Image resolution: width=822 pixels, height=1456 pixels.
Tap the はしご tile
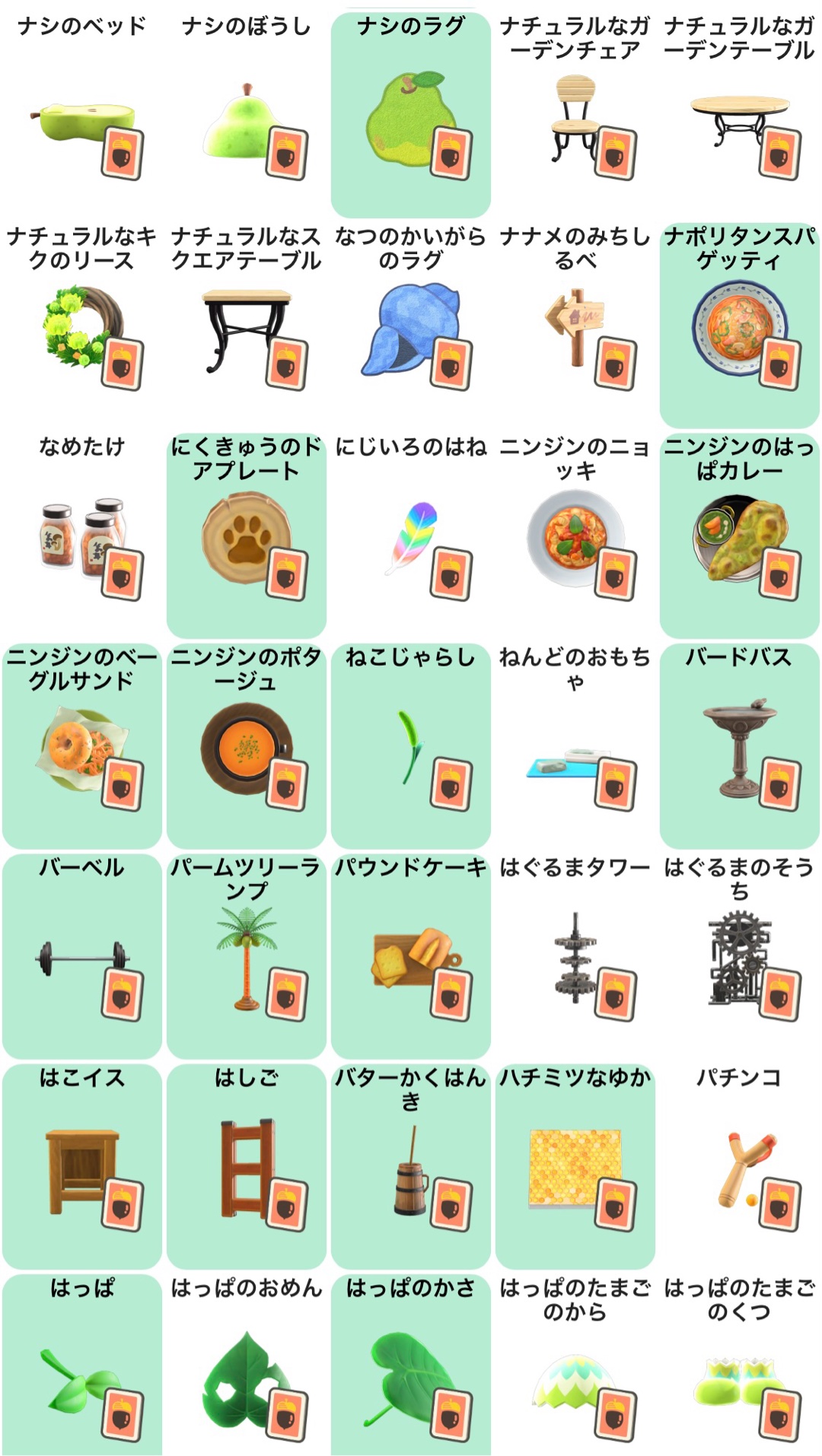[247, 1166]
